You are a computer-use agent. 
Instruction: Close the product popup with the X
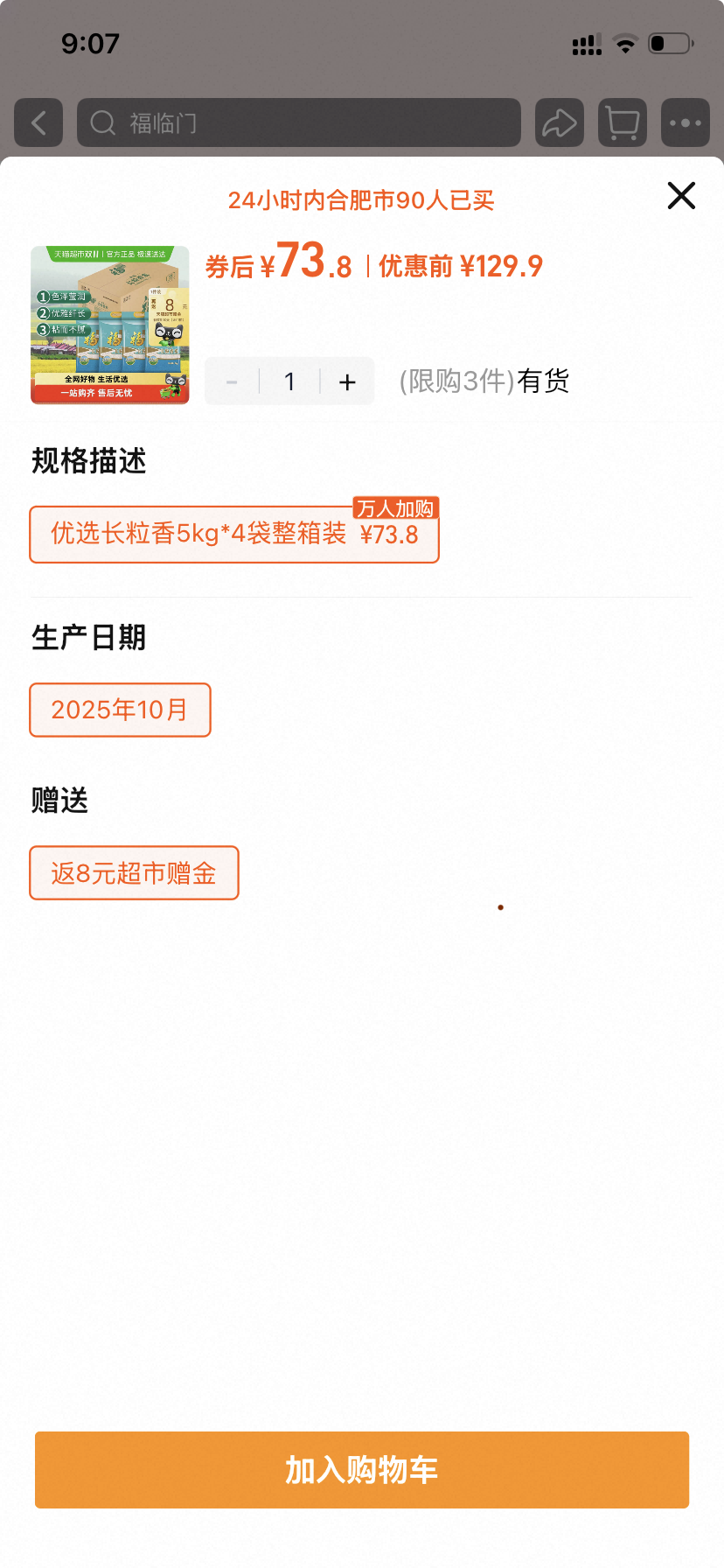(680, 196)
